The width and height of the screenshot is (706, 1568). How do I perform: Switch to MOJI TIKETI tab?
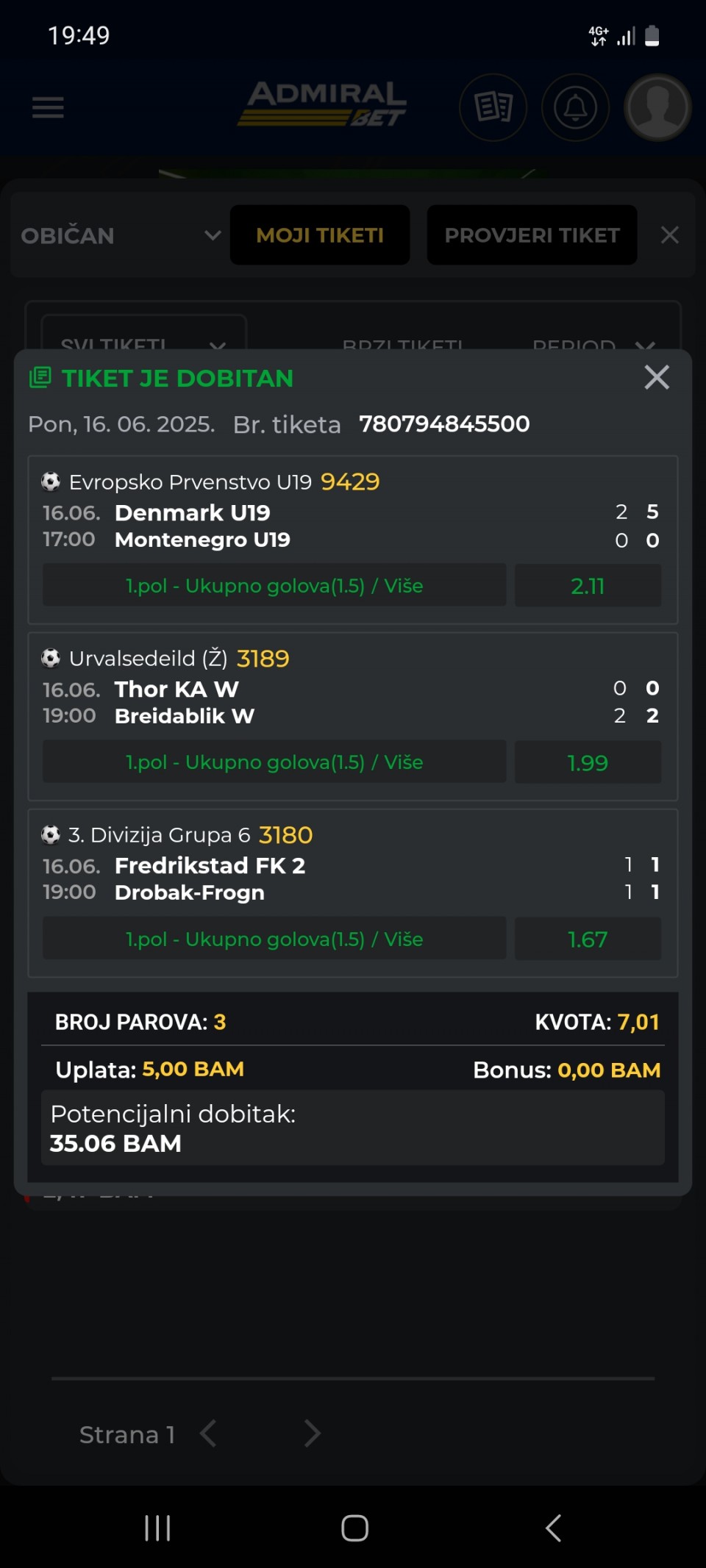coord(320,235)
